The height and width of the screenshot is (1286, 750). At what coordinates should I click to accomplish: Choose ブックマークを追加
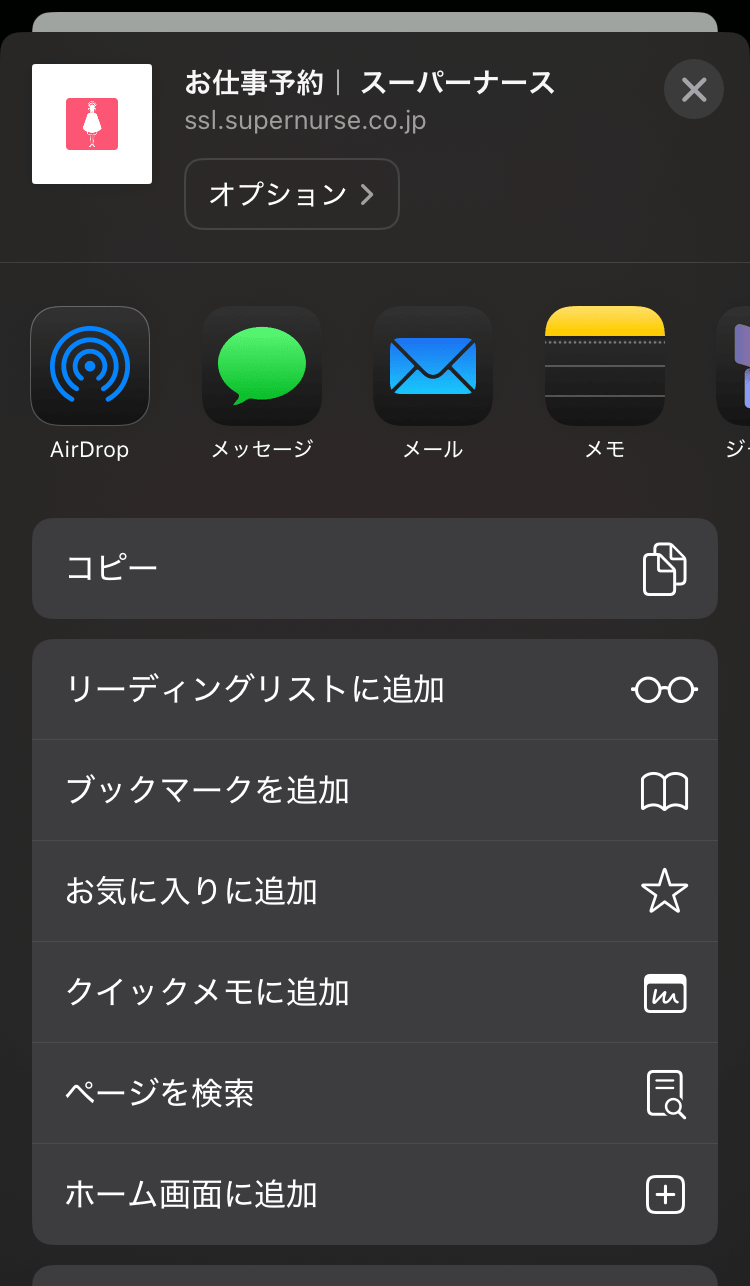pyautogui.click(x=374, y=790)
